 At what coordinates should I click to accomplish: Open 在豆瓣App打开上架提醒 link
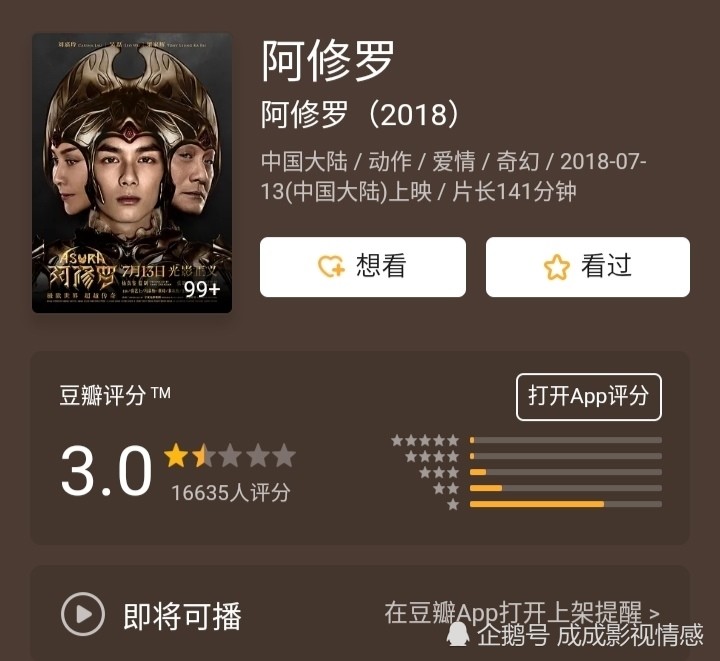coord(522,613)
